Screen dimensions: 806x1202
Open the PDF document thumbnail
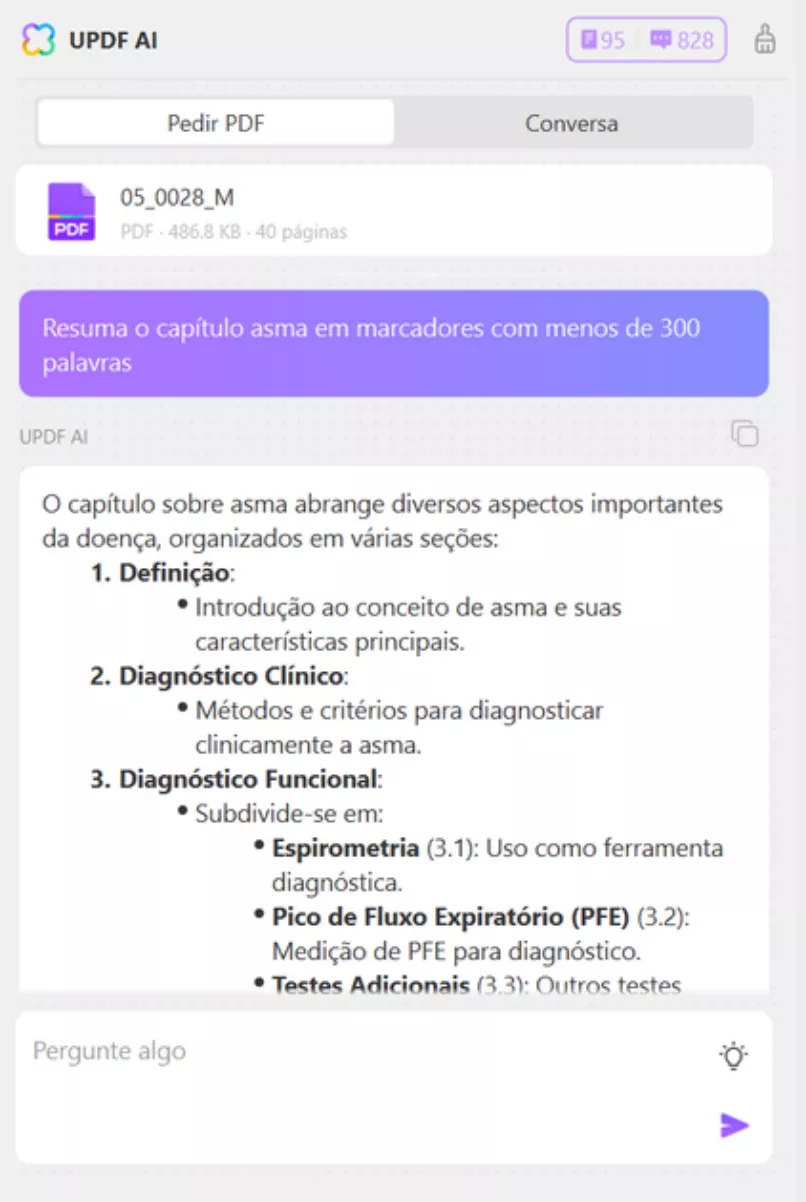pyautogui.click(x=70, y=210)
